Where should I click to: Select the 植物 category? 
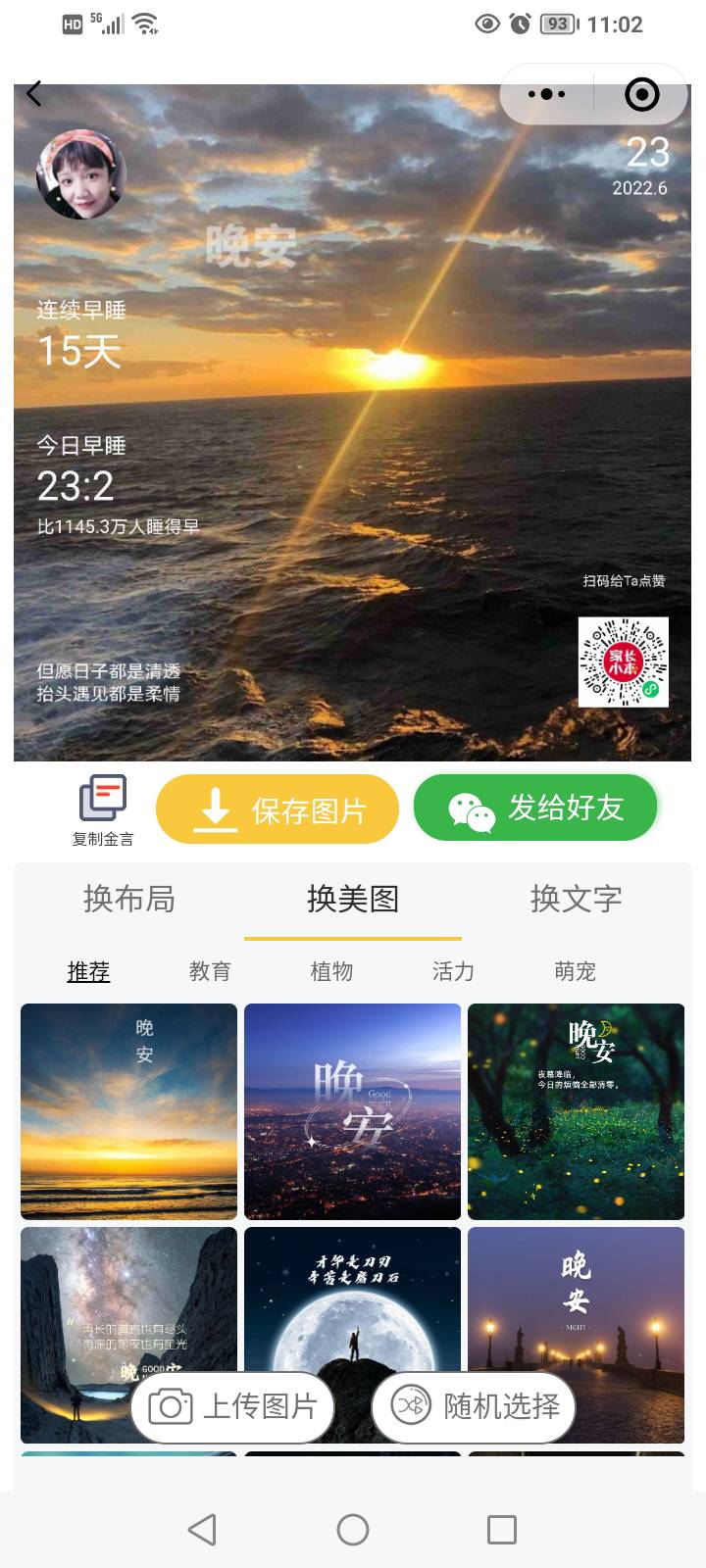(x=331, y=971)
